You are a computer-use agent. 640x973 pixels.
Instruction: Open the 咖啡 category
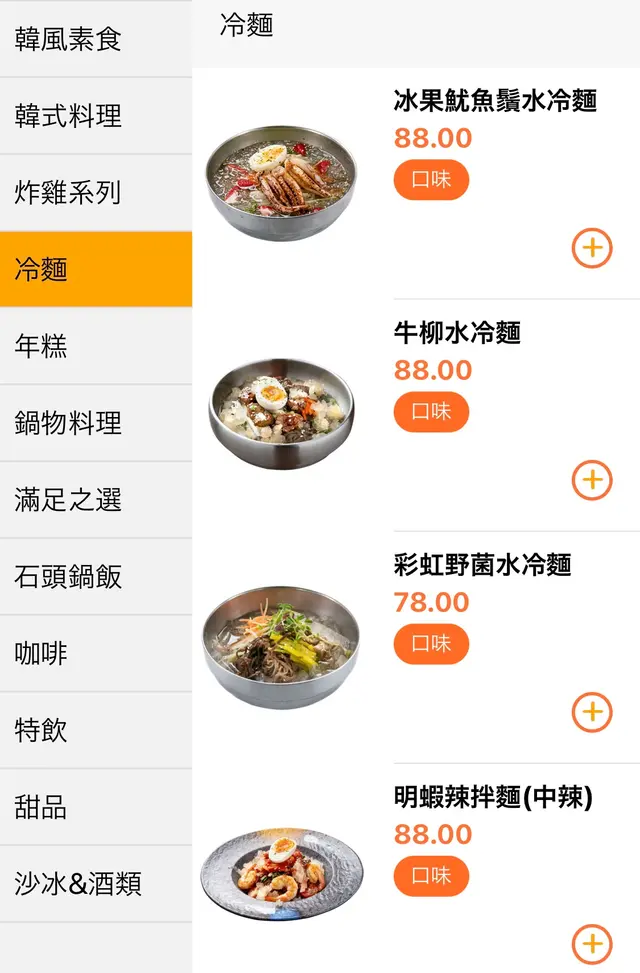[x=96, y=654]
